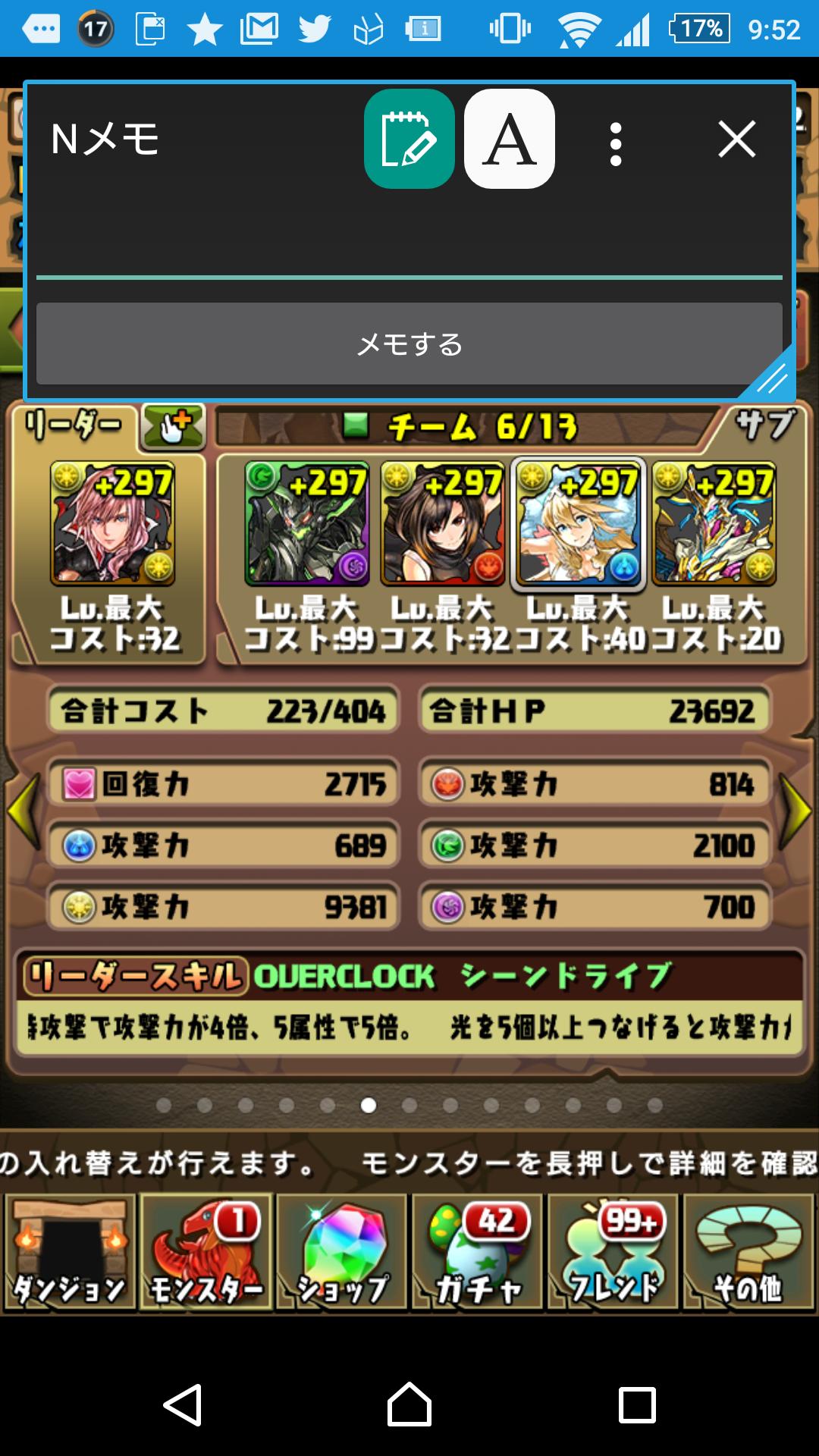This screenshot has height=1456, width=819.
Task: Go to next team with right arrow
Action: coord(796,810)
